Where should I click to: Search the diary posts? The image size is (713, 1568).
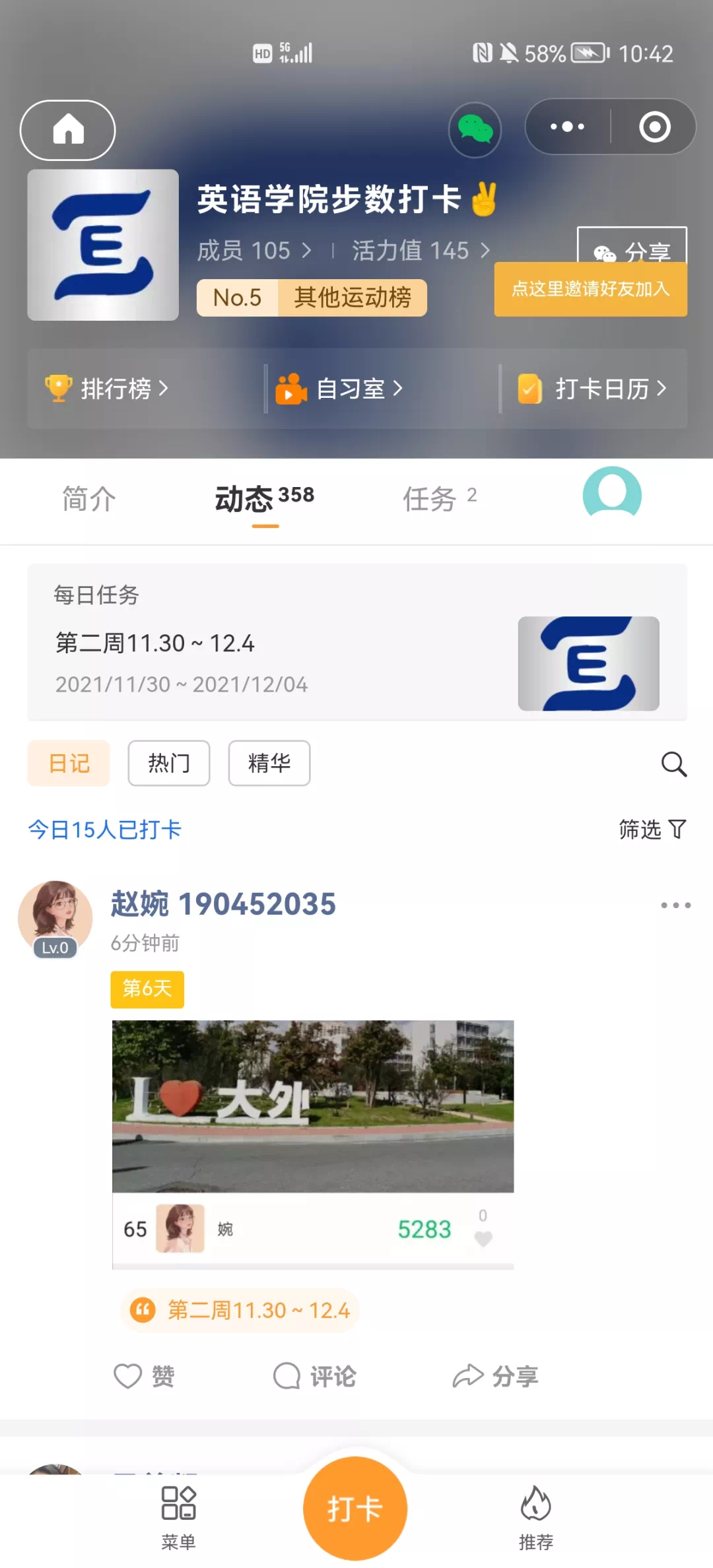[673, 764]
